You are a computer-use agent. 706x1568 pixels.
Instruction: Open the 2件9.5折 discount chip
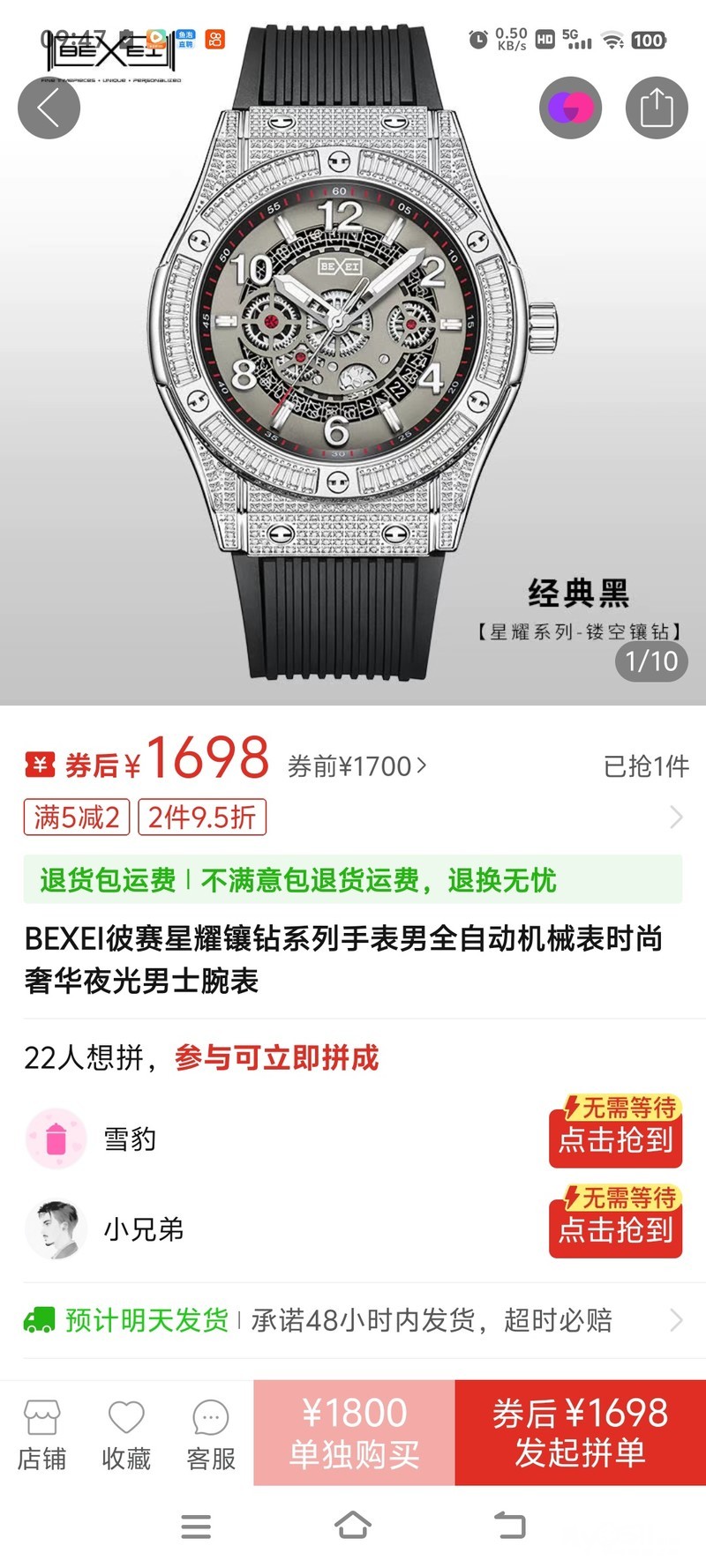[x=202, y=817]
